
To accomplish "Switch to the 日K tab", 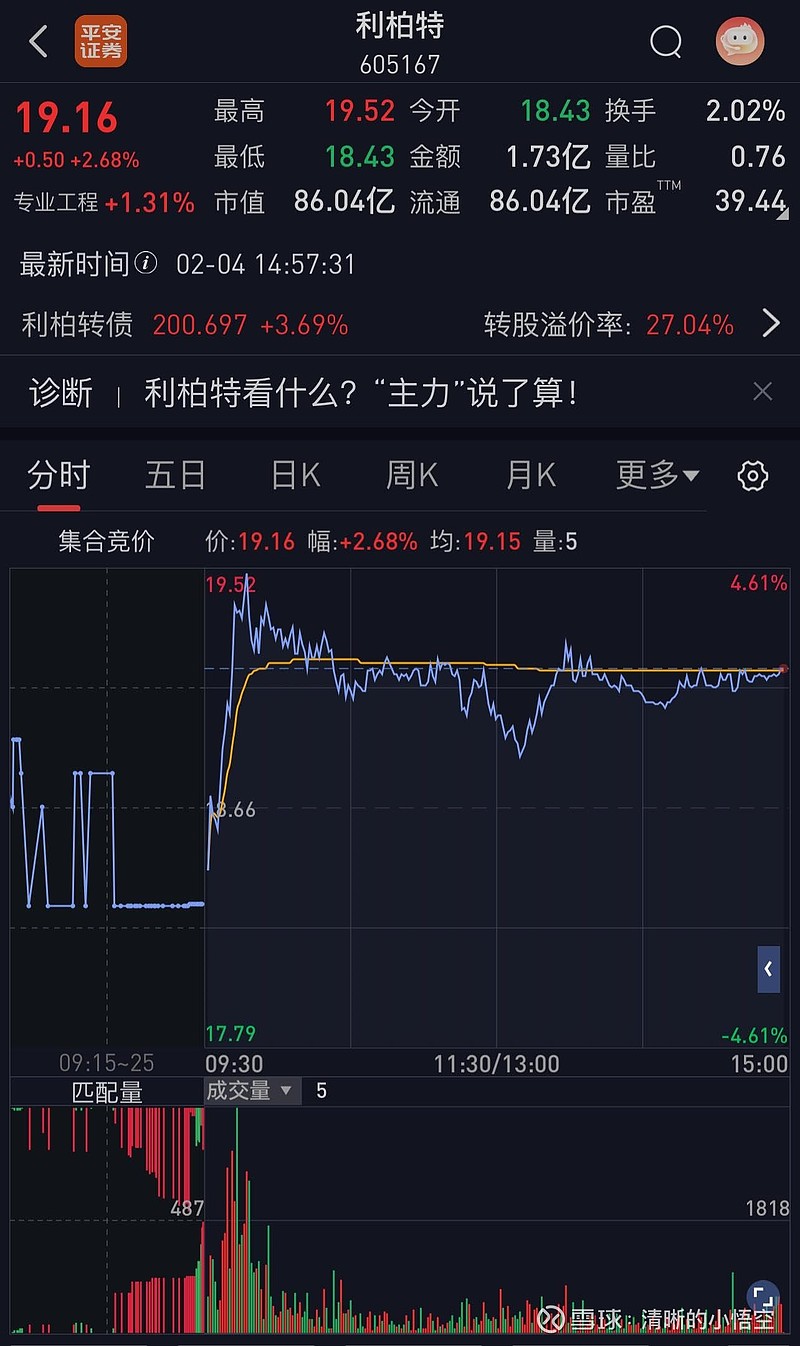I will tap(296, 475).
